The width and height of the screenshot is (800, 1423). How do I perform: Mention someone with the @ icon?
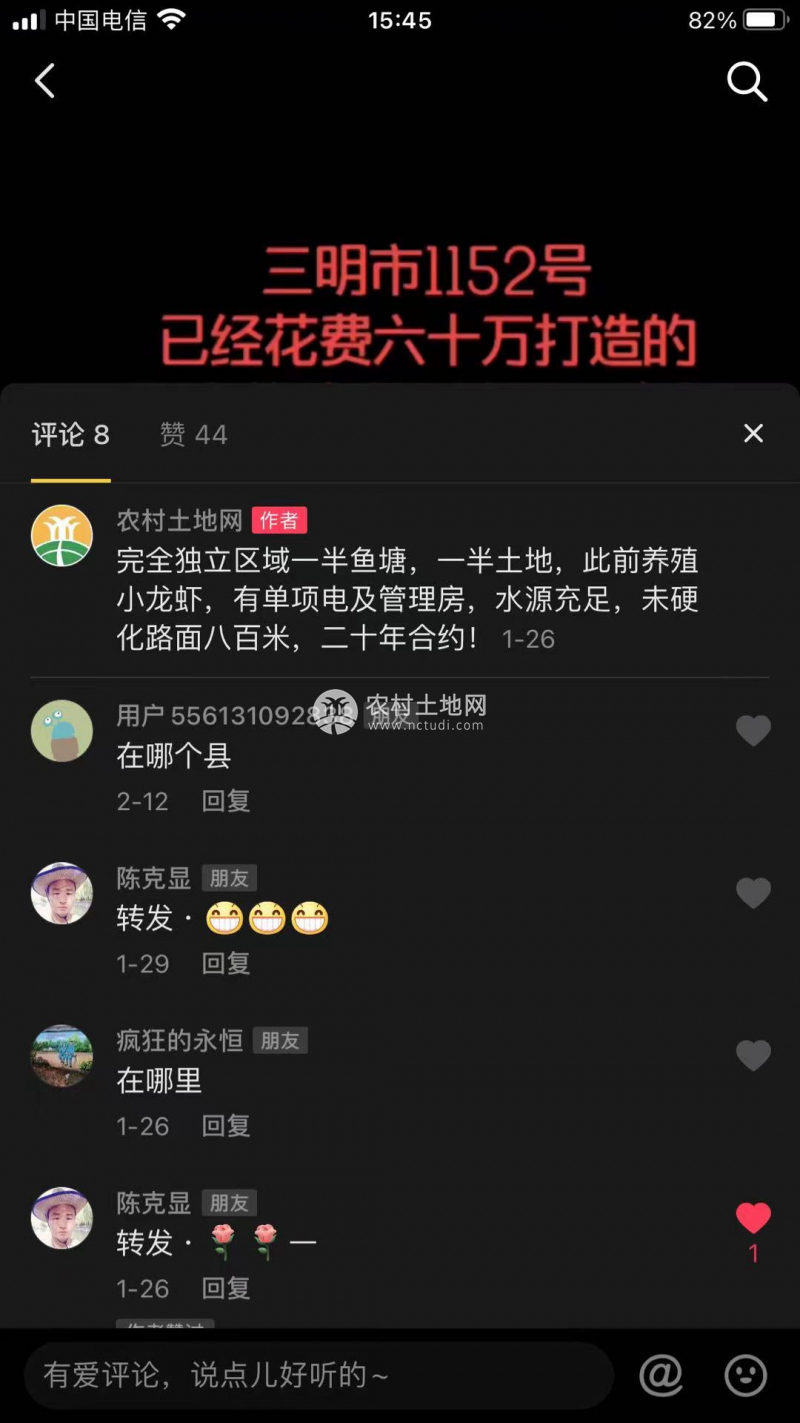(x=661, y=1376)
